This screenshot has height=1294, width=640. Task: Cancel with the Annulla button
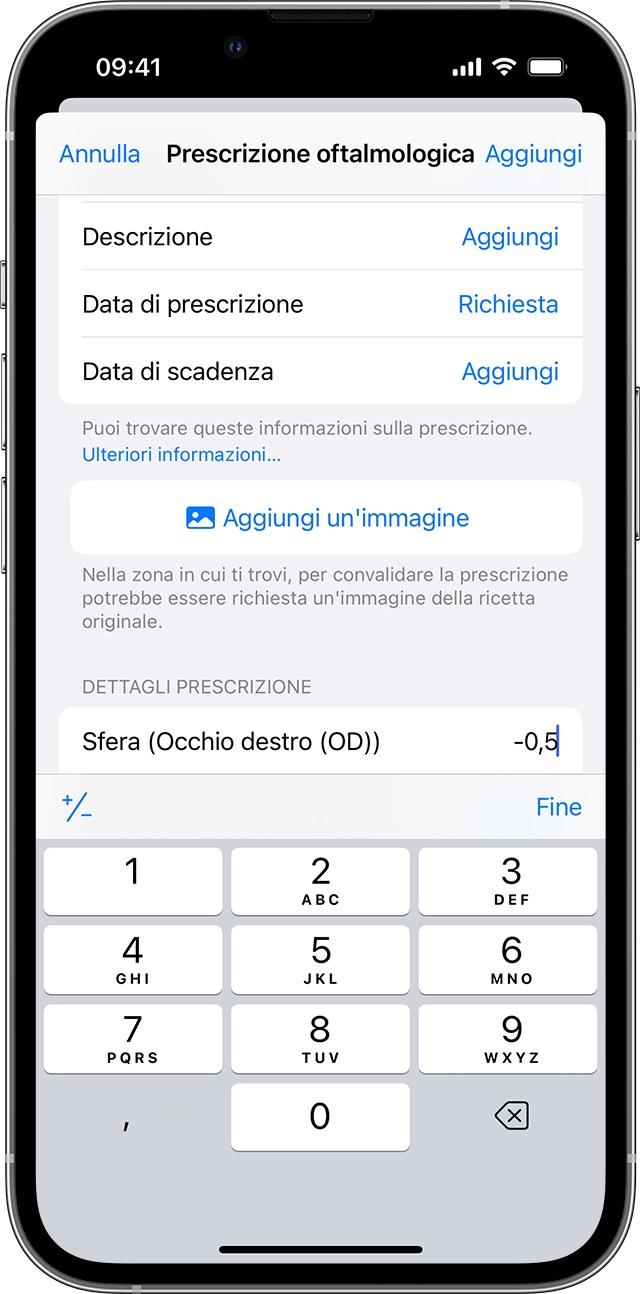100,154
